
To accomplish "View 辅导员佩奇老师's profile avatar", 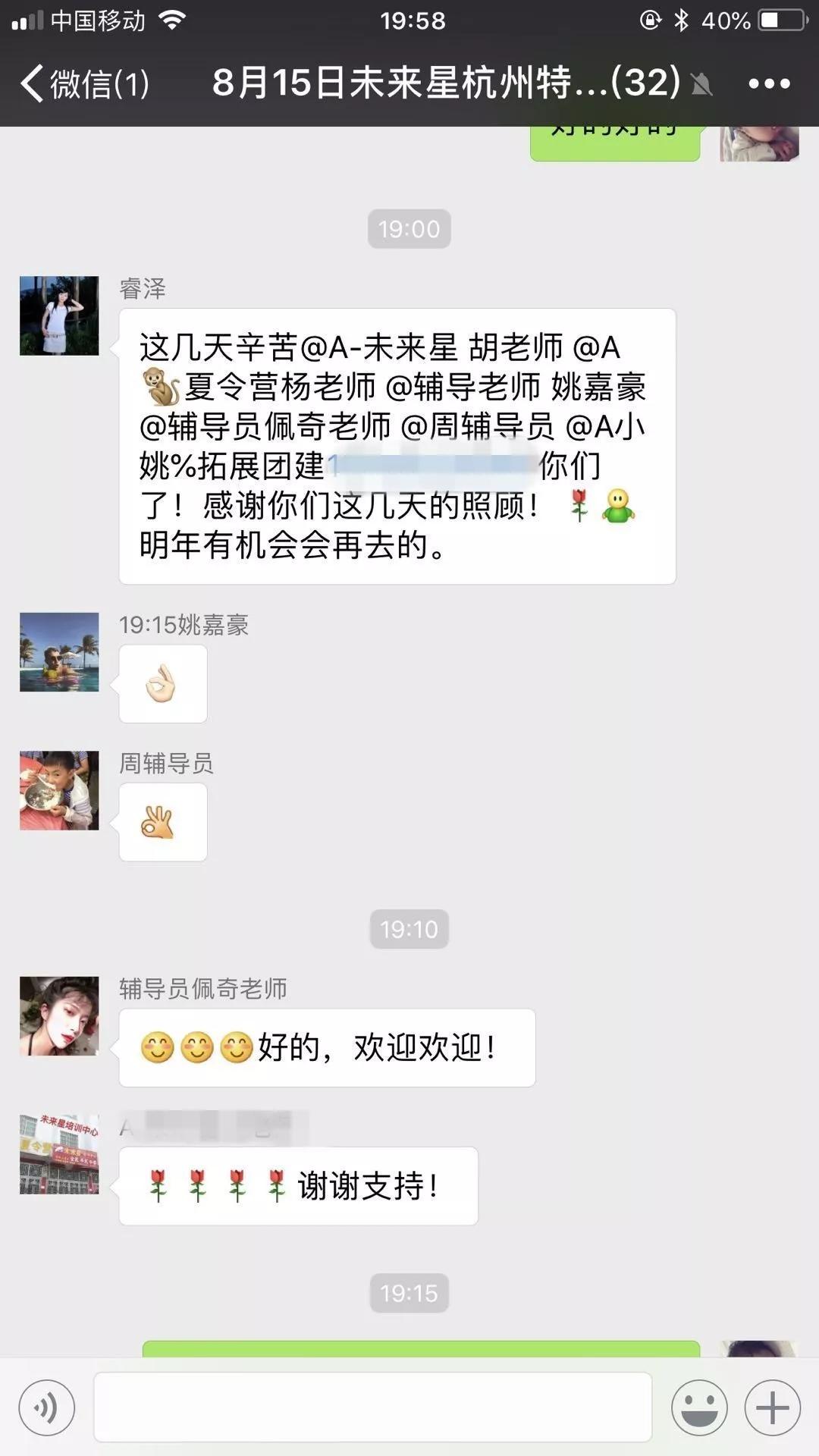I will 59,1016.
